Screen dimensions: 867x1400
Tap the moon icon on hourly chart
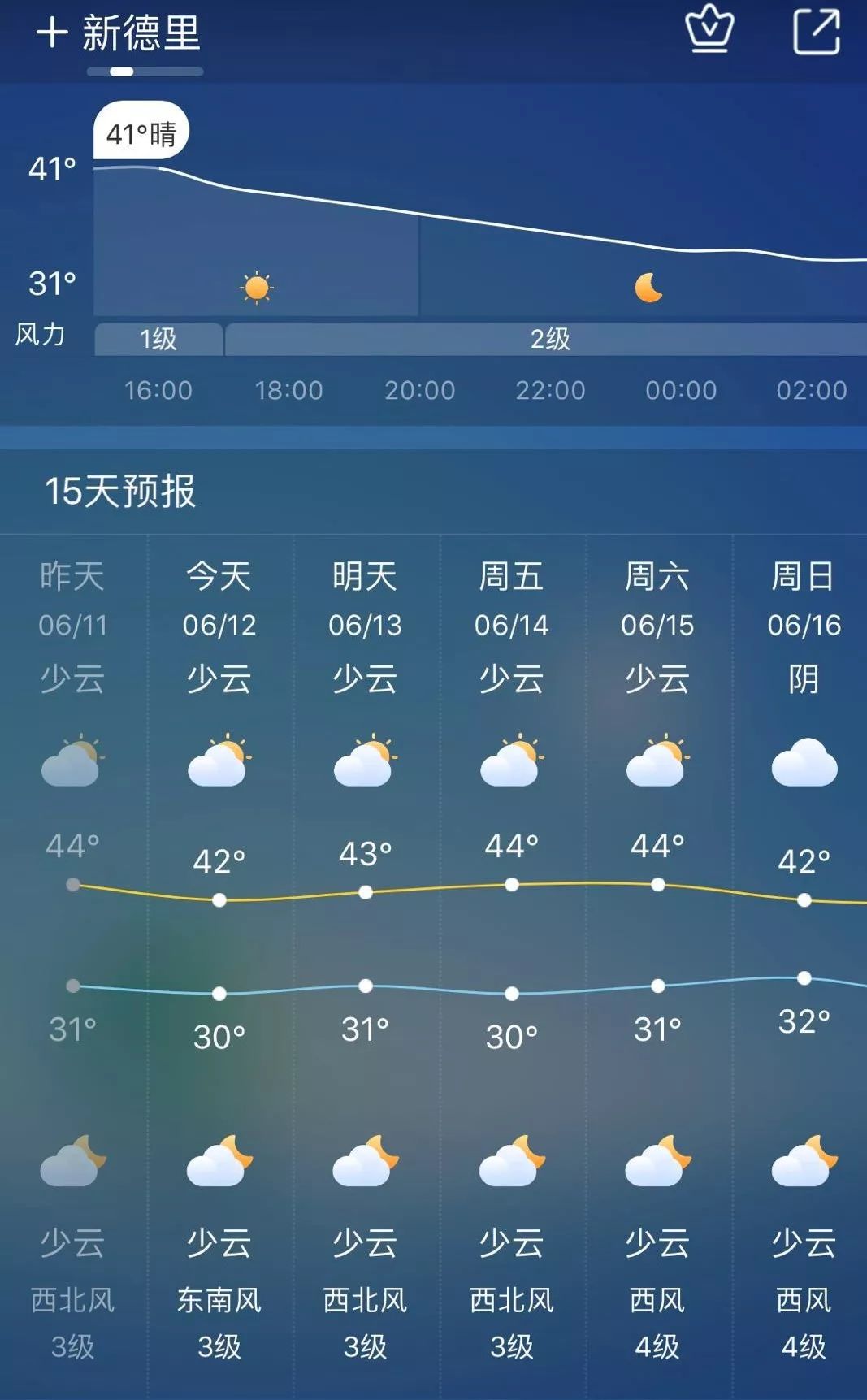point(648,286)
